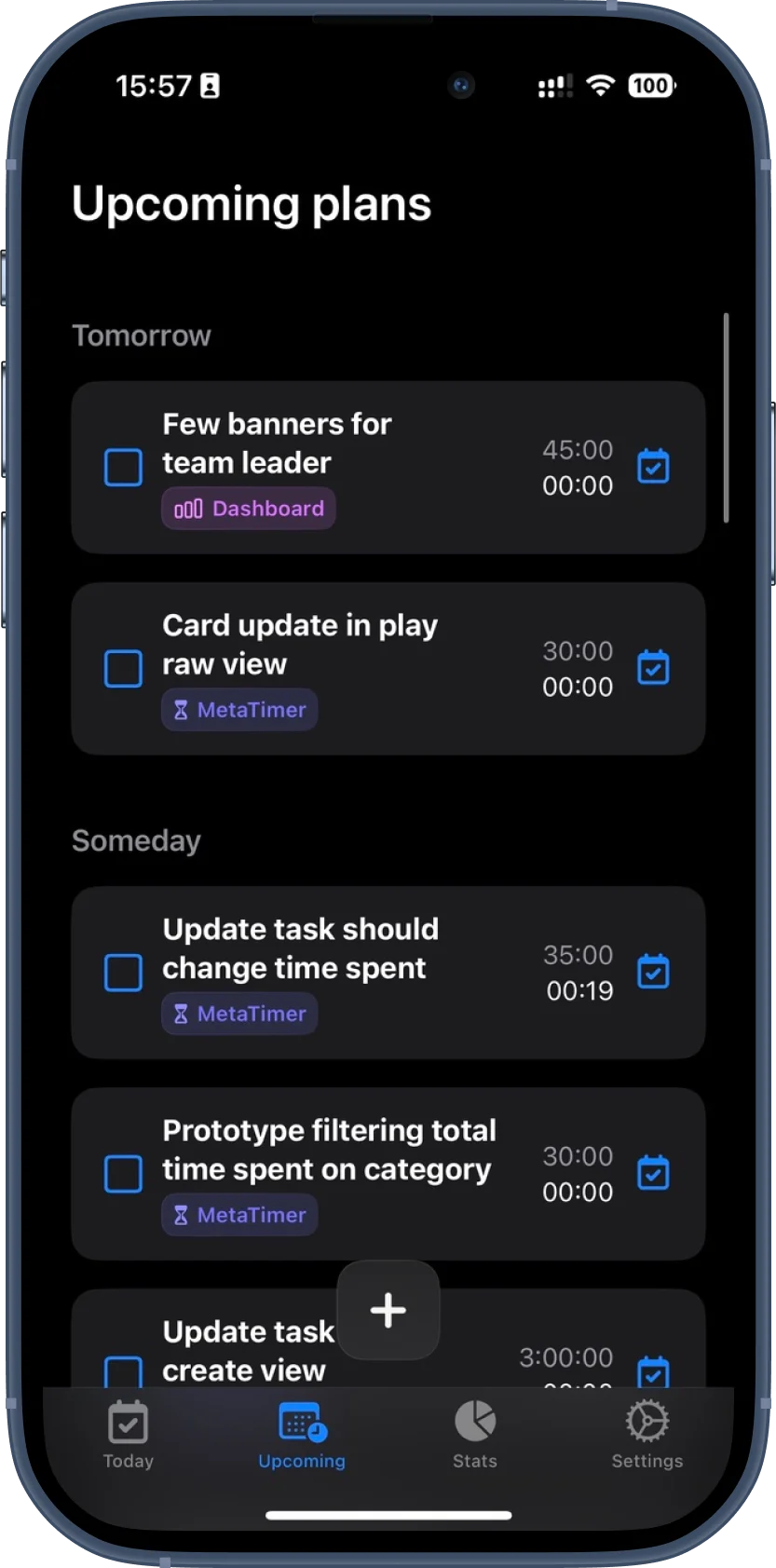Go to the Stats tab
This screenshot has height=1568, width=776.
(474, 1435)
